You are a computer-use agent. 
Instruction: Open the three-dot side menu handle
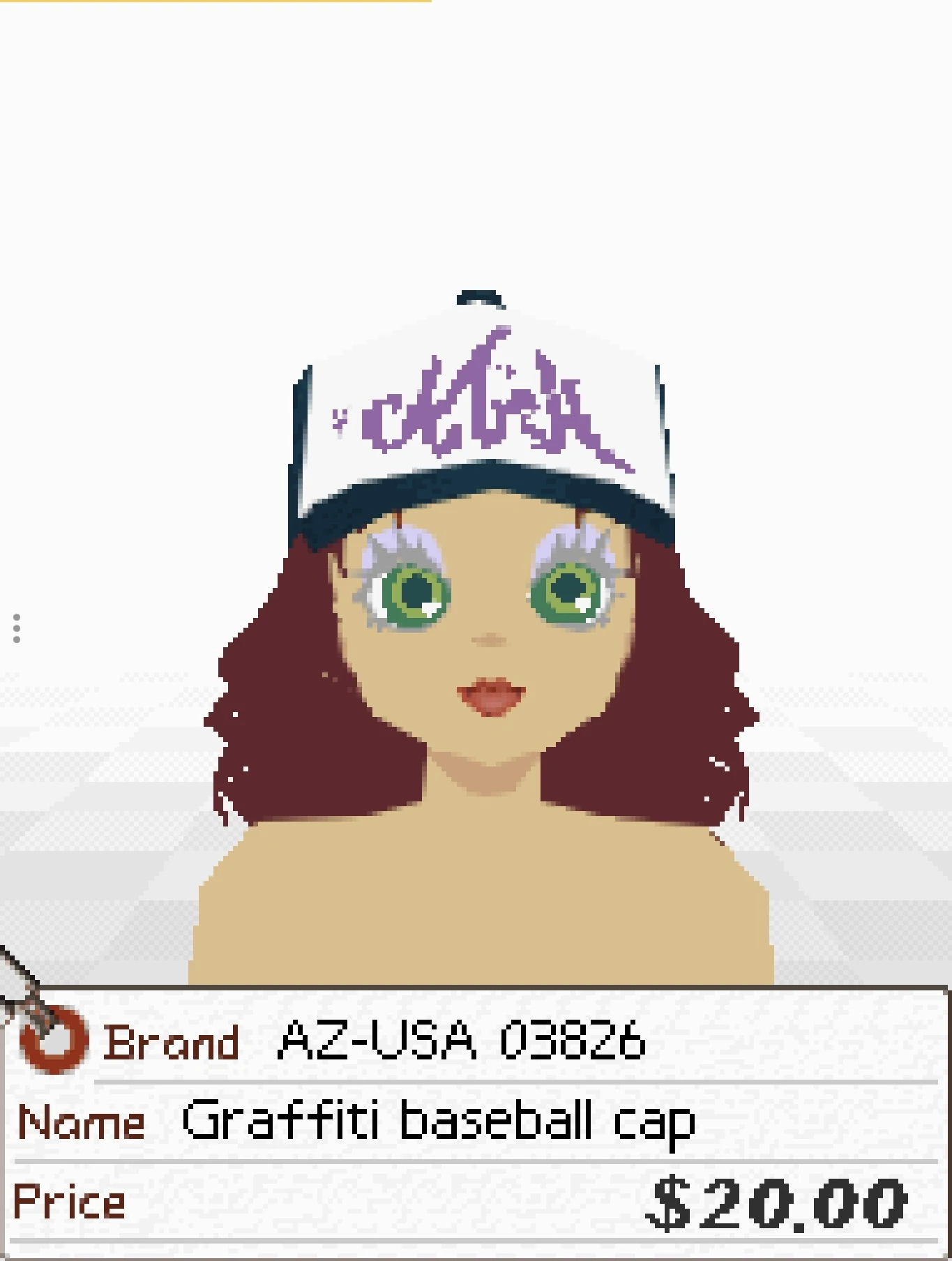17,628
